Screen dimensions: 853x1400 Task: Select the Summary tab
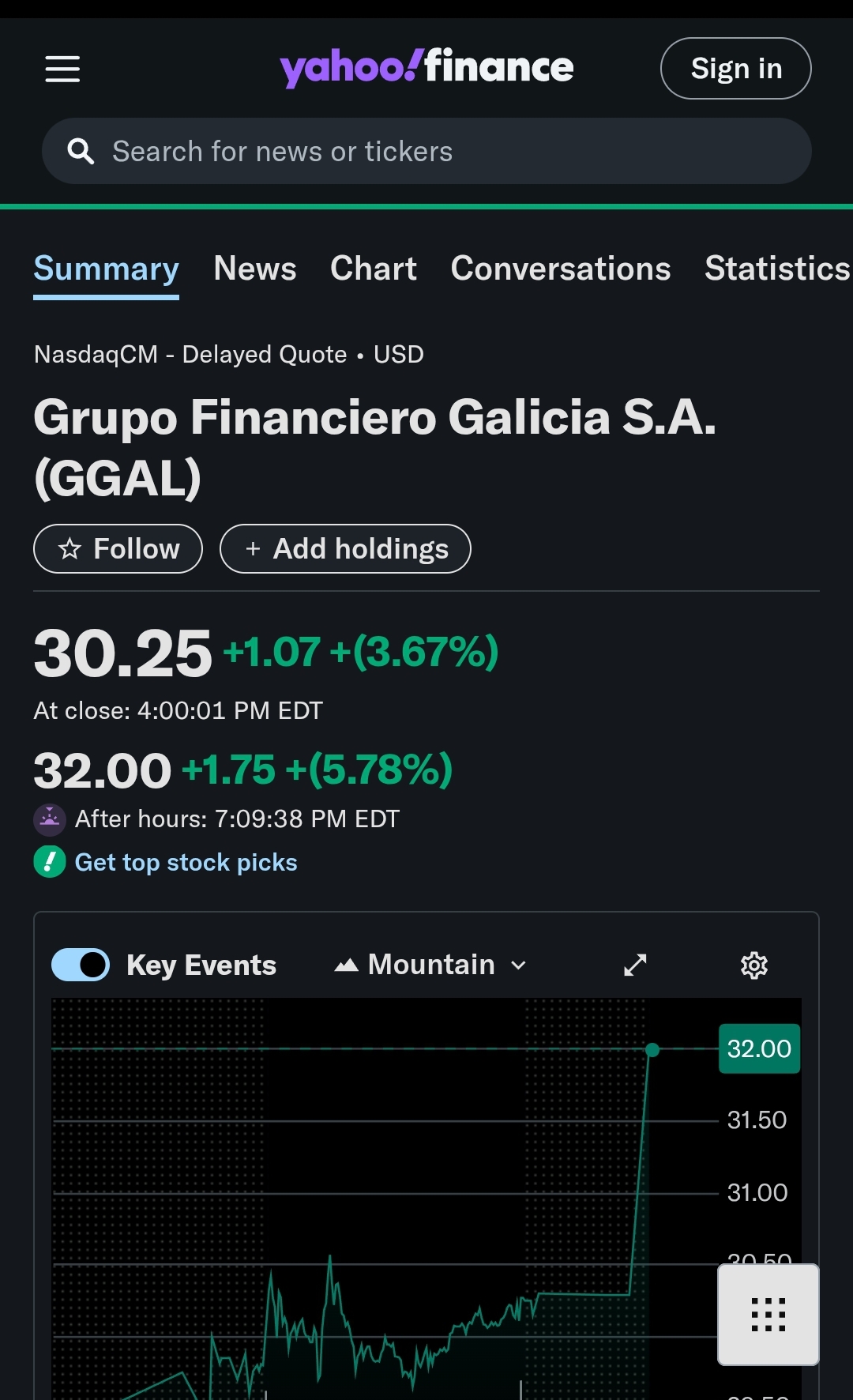pos(106,269)
